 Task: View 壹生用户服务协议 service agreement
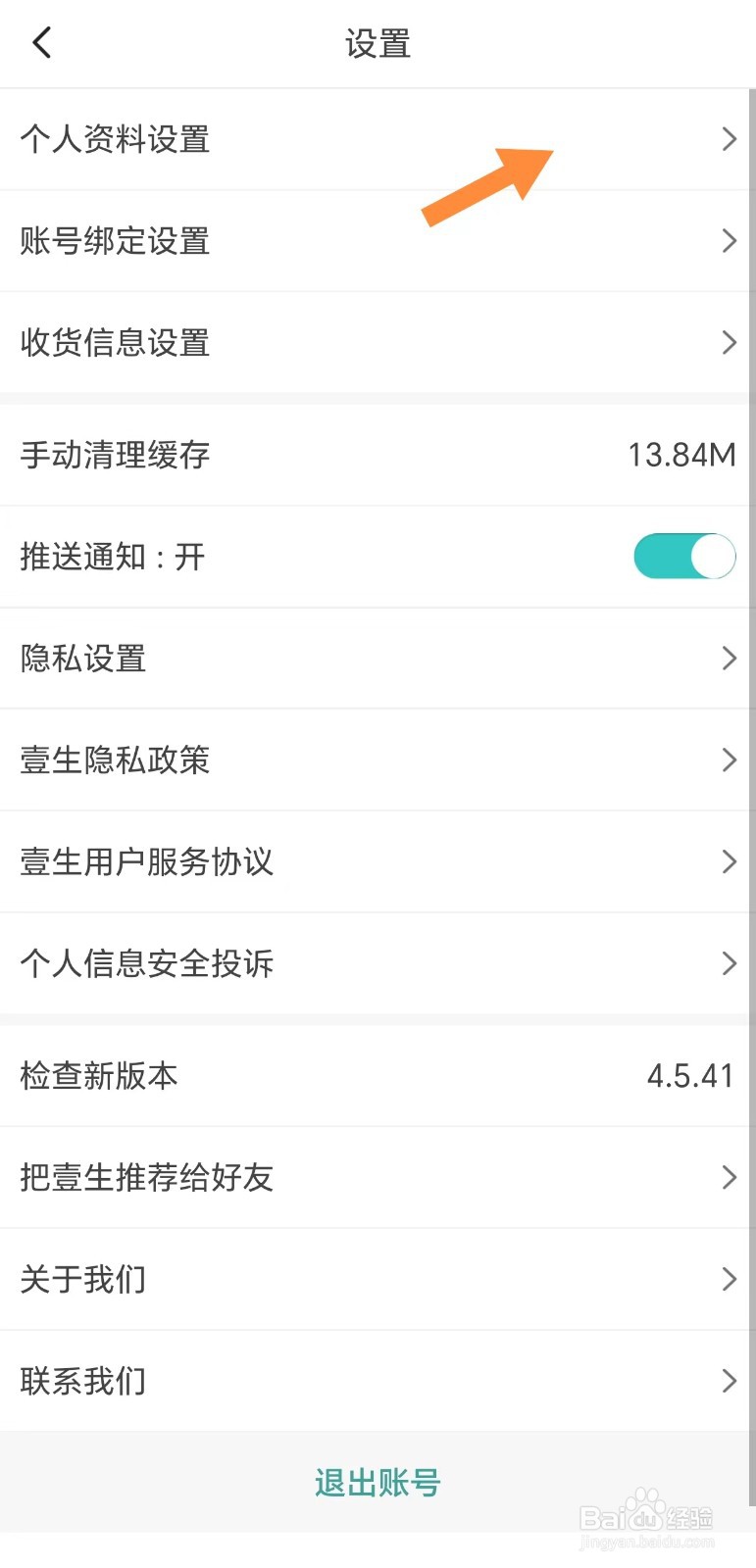(x=146, y=862)
